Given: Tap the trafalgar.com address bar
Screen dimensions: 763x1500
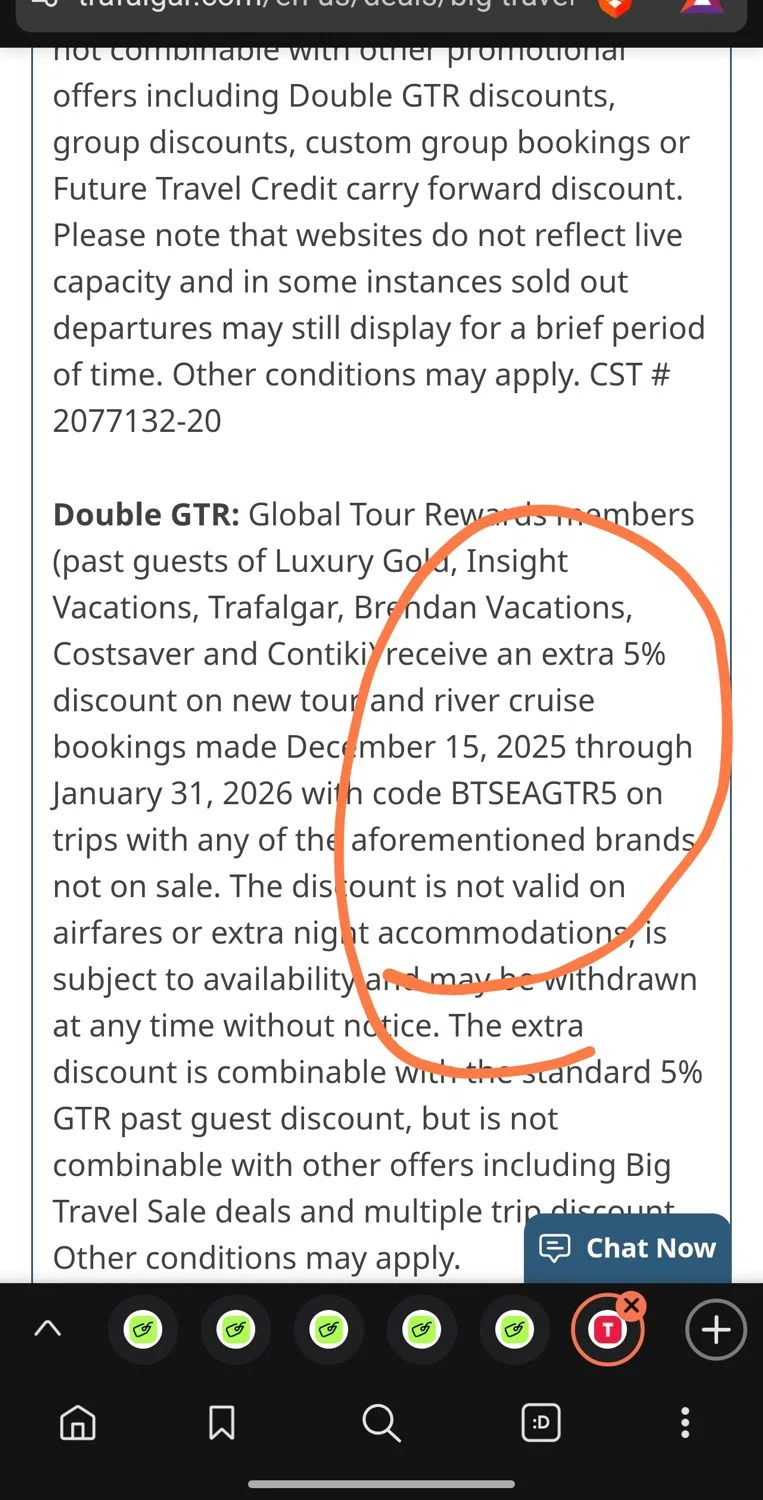Looking at the screenshot, I should click(320, 8).
